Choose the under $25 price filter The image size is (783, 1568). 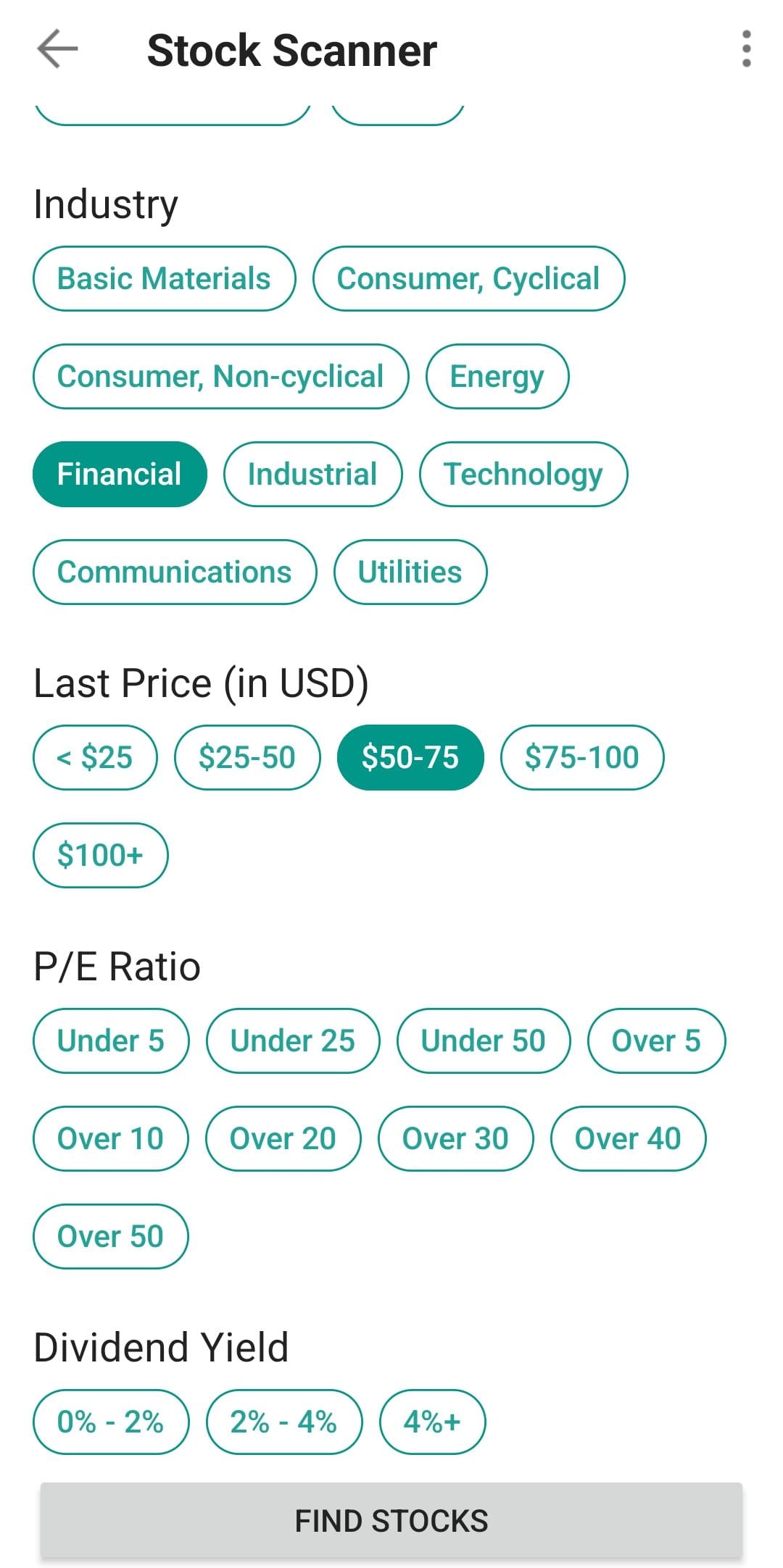pyautogui.click(x=95, y=756)
